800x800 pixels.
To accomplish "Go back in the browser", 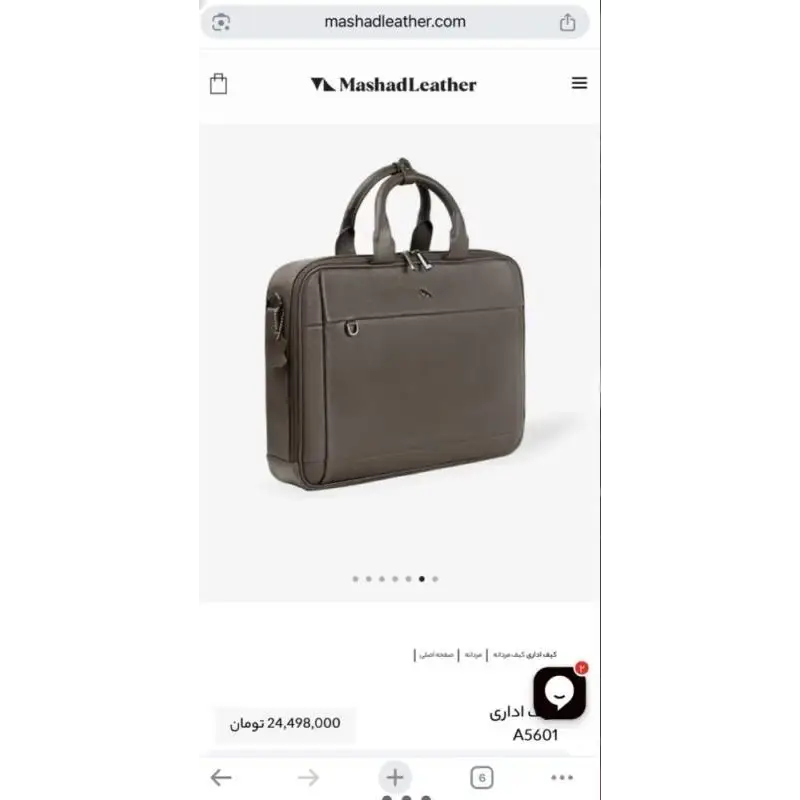I will (221, 777).
